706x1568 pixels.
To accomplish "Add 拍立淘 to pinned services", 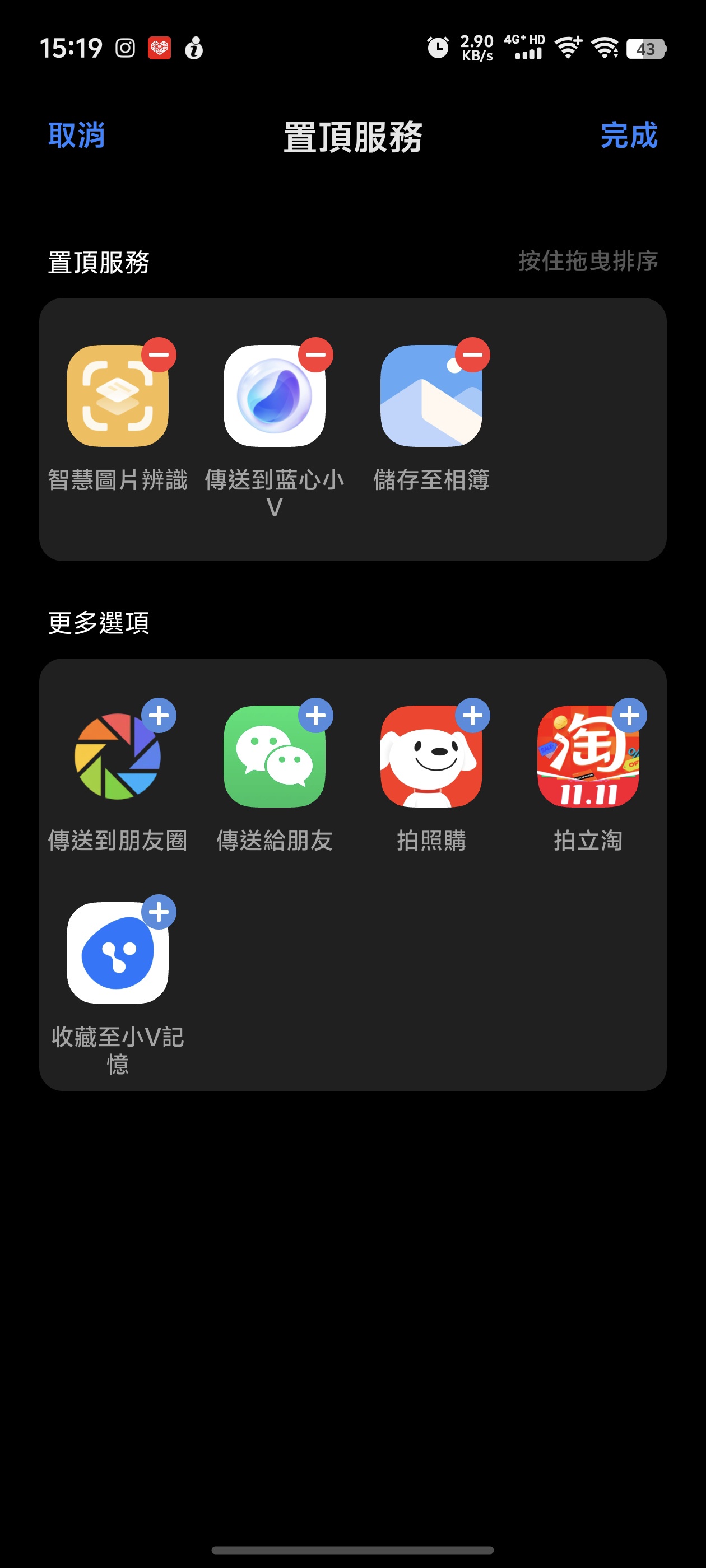I will click(x=629, y=715).
